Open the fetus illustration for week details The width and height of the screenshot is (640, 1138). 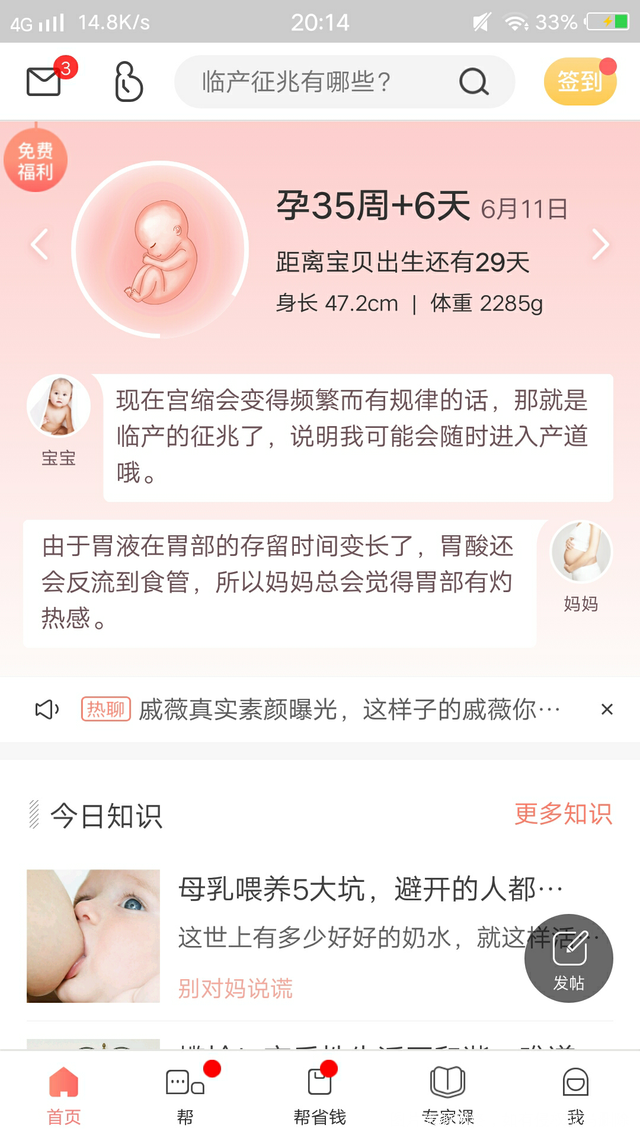pos(160,246)
